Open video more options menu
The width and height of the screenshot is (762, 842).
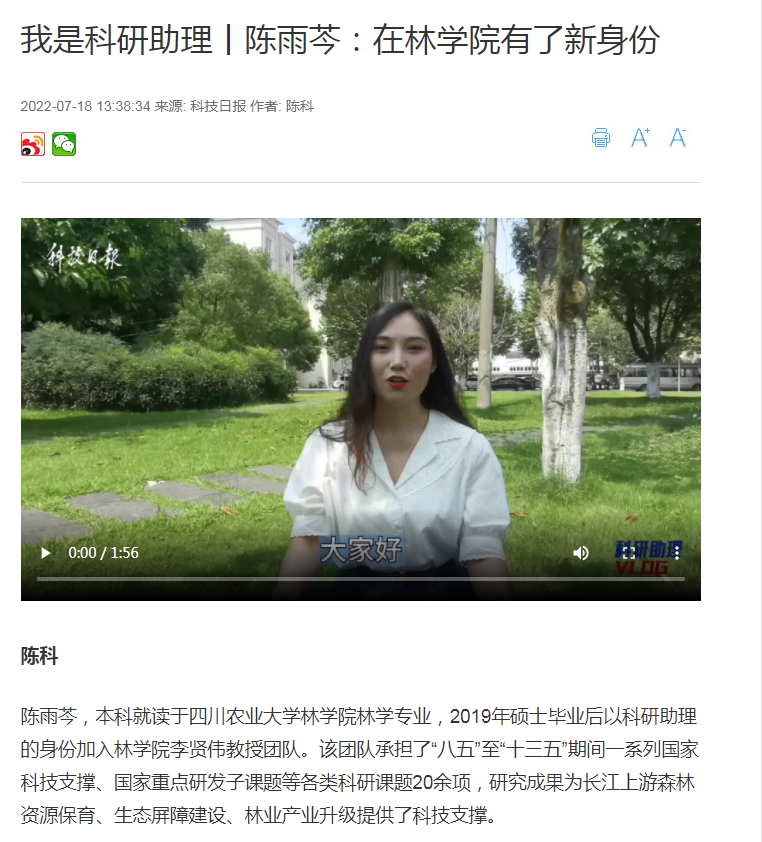click(x=676, y=553)
